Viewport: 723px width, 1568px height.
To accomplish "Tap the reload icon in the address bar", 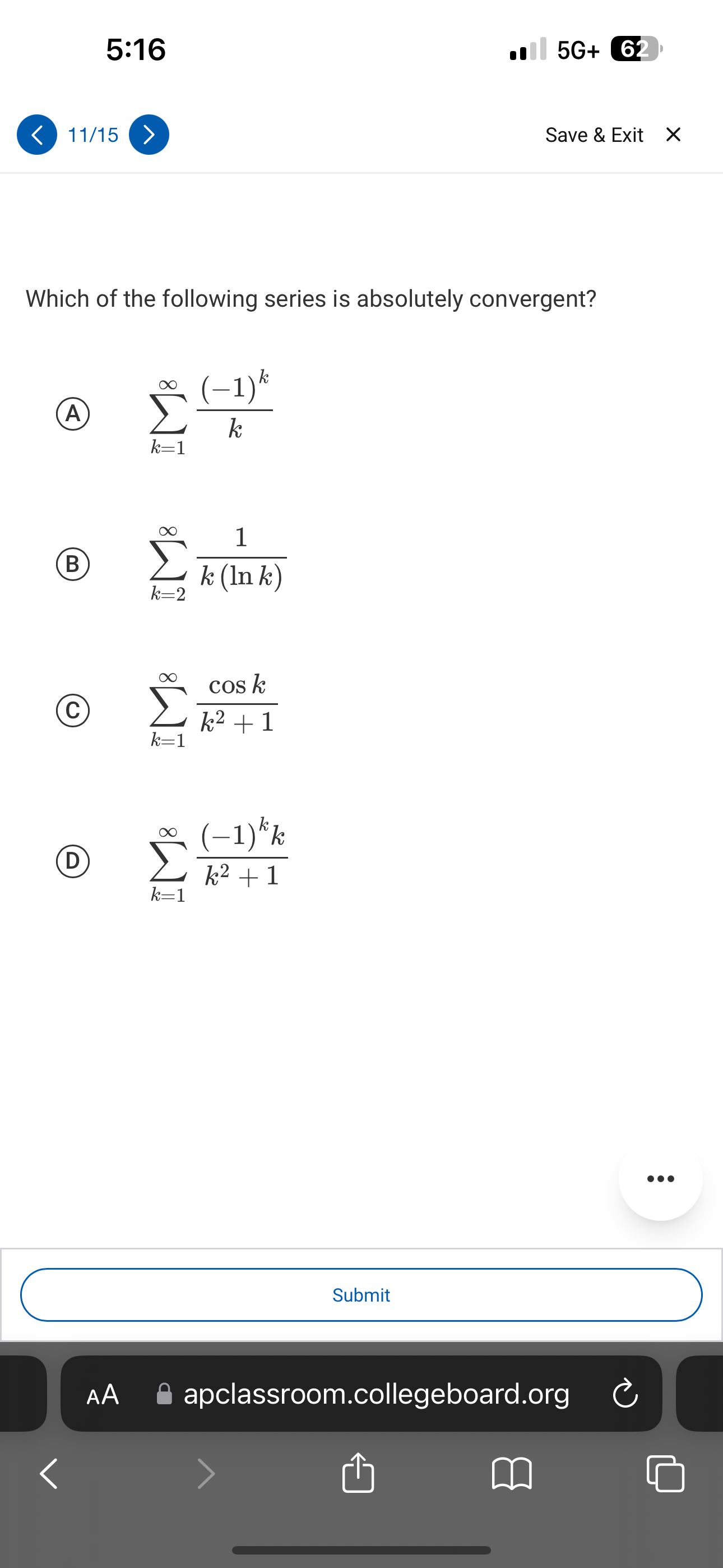I will 625,1395.
